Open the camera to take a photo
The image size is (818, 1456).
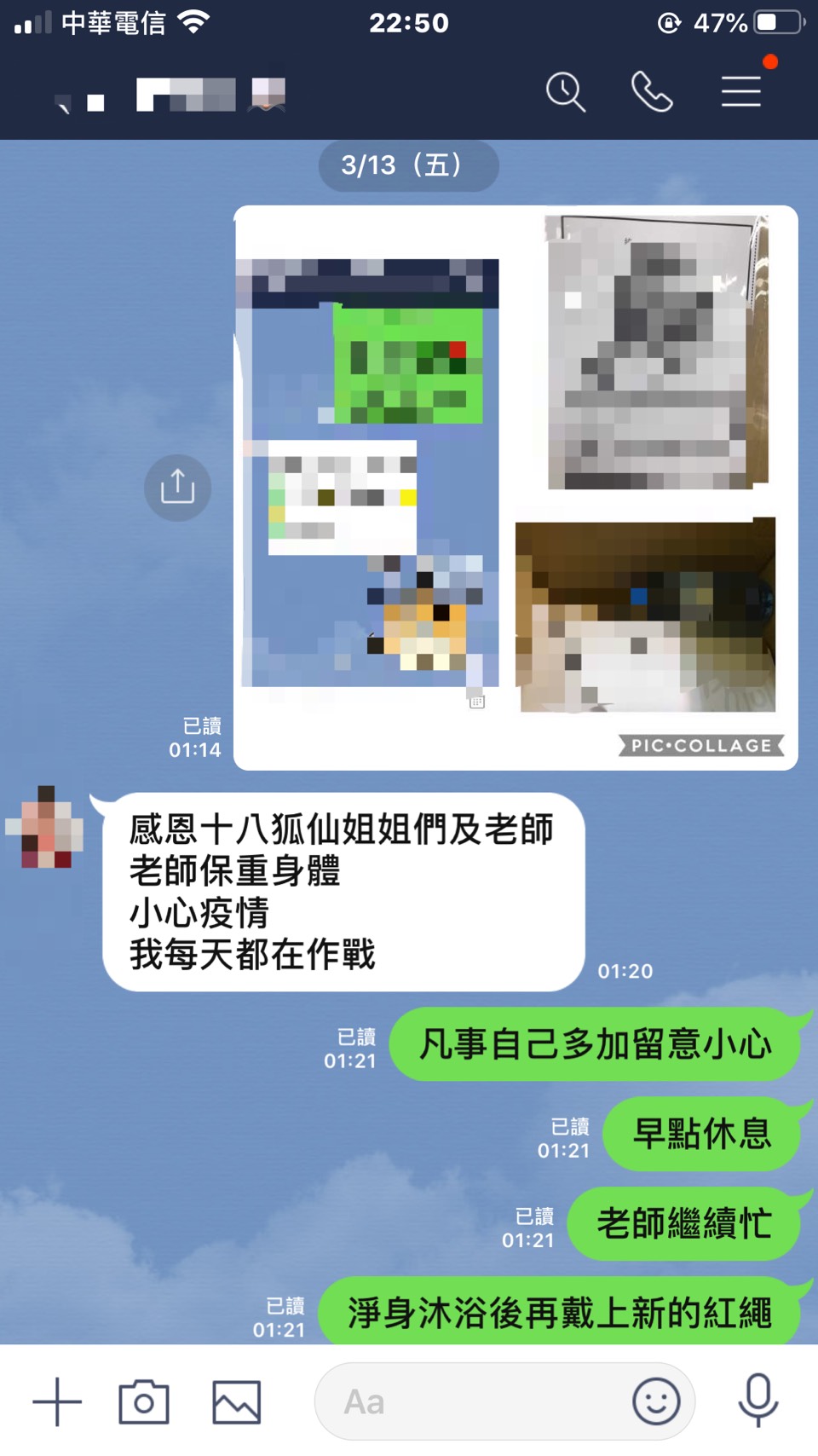(144, 1401)
